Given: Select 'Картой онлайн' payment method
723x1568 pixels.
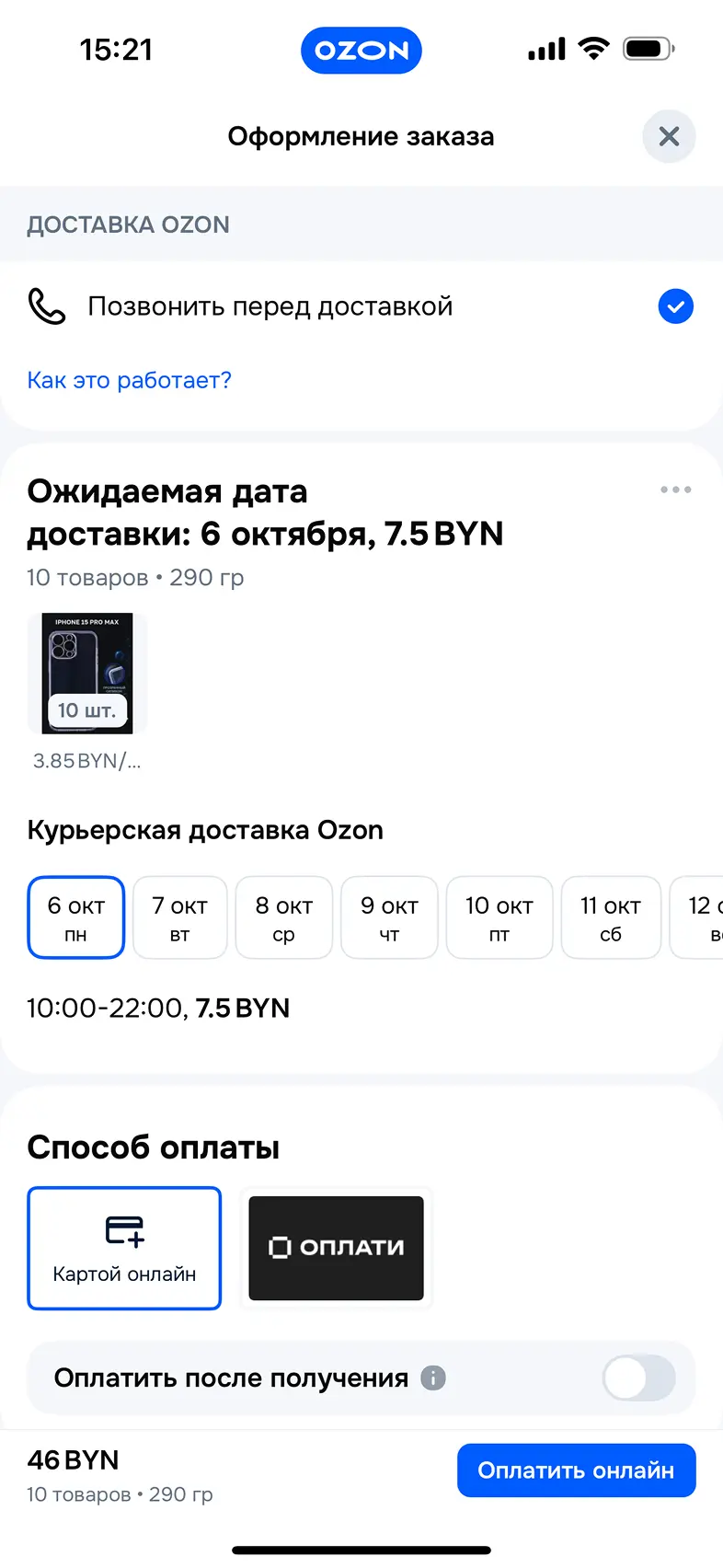Looking at the screenshot, I should tap(124, 1248).
